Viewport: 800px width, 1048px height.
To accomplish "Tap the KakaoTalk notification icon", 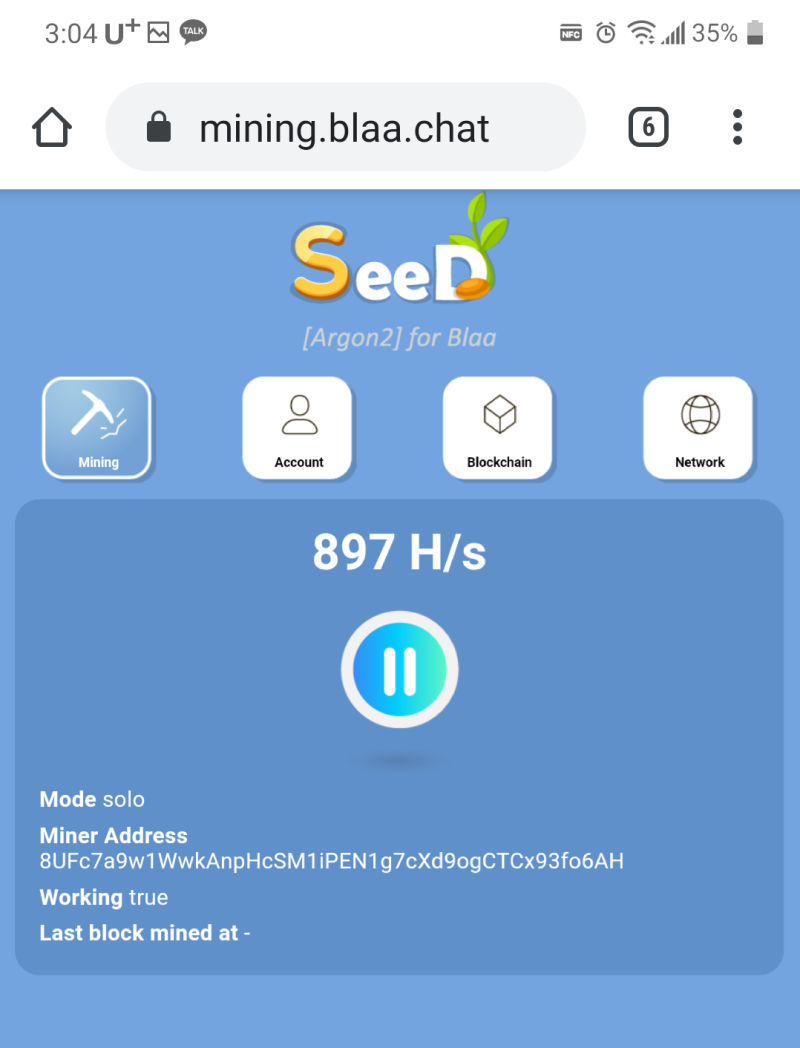I will 192,31.
